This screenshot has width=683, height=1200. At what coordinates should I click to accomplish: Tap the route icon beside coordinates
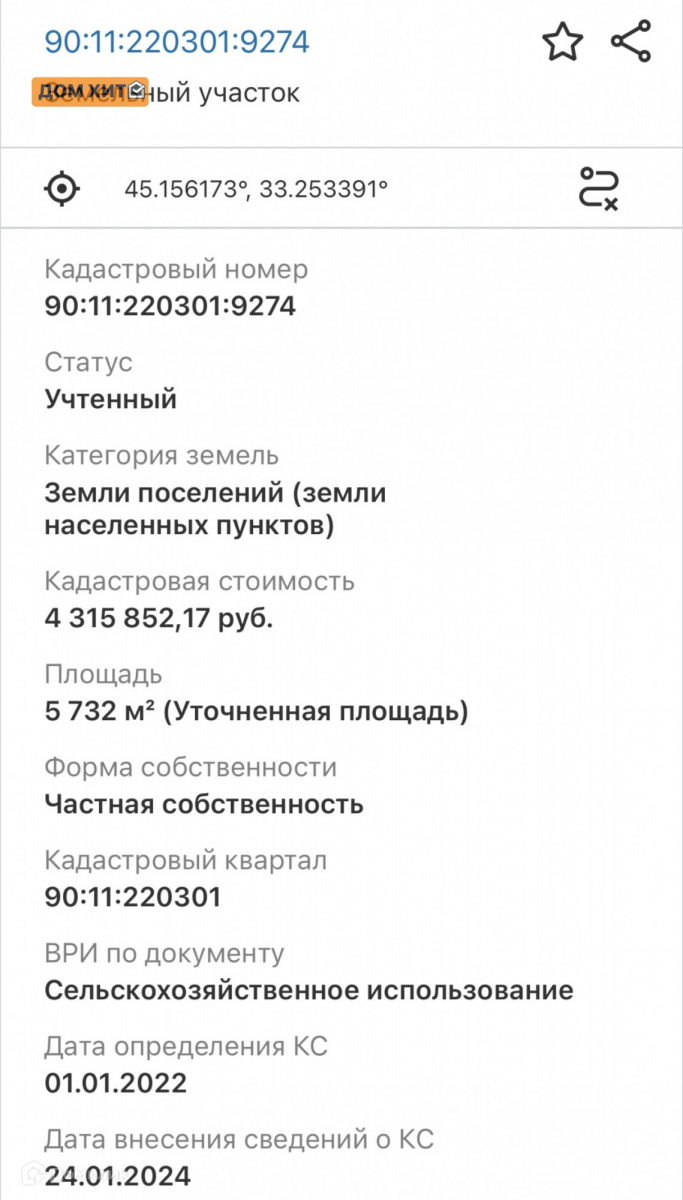tap(599, 188)
